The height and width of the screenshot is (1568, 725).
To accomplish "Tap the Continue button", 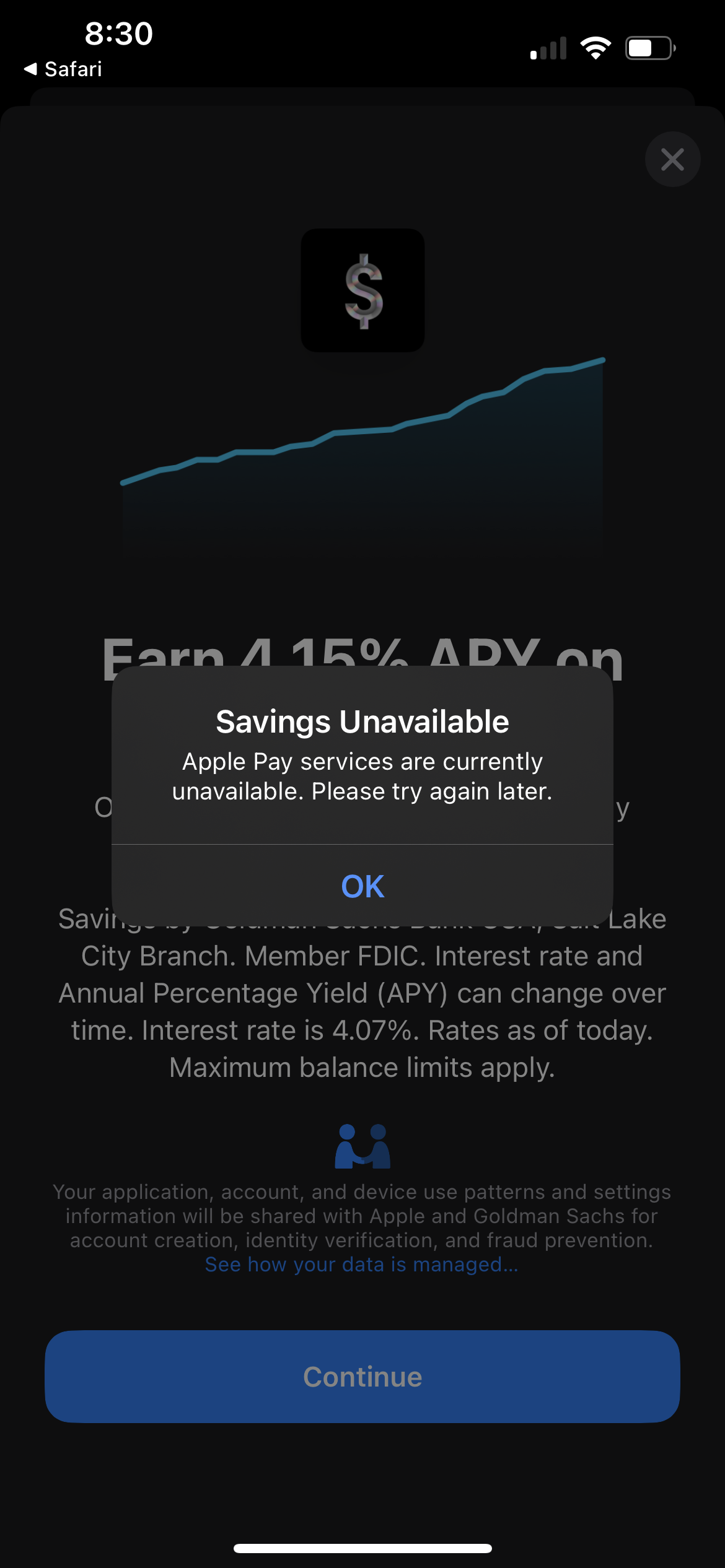I will pos(362,1377).
